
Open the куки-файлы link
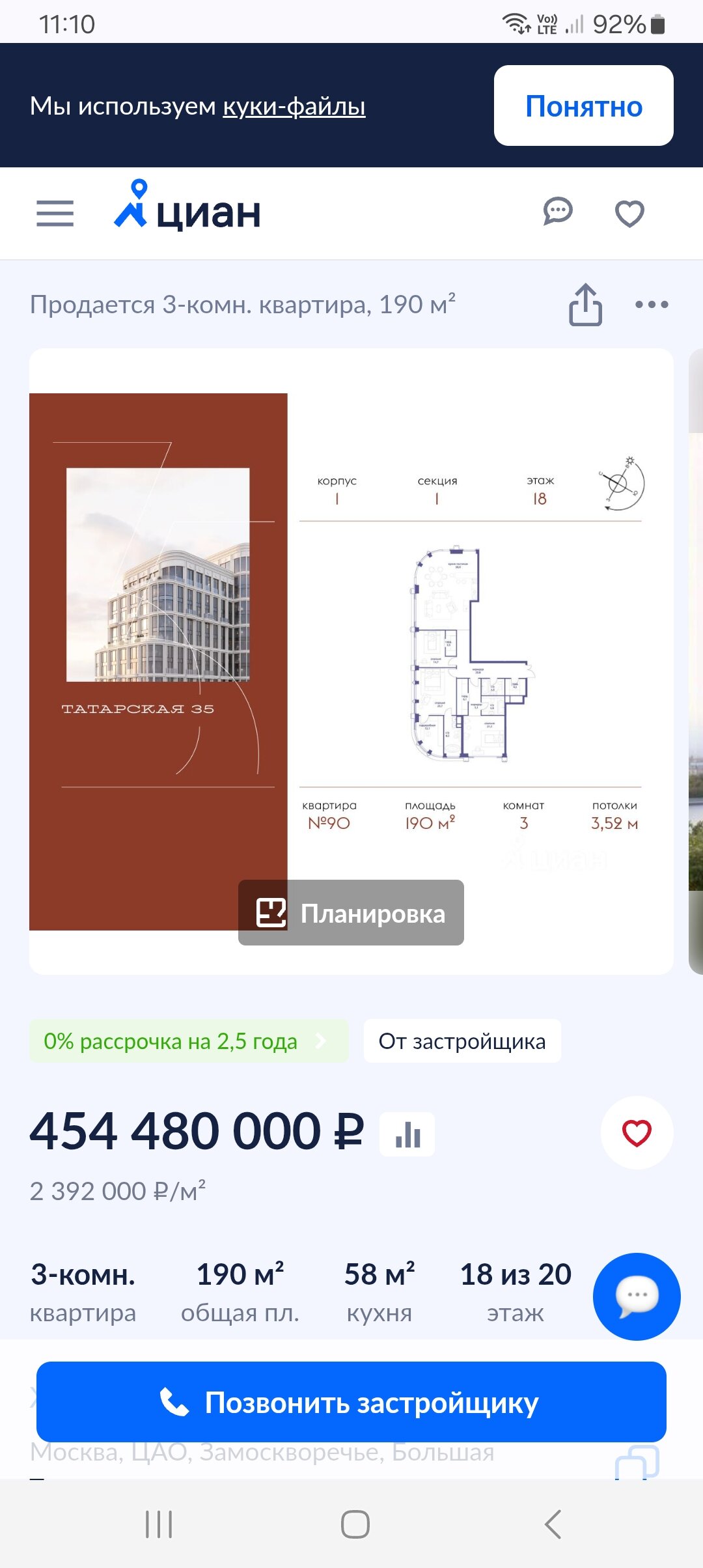[x=294, y=106]
